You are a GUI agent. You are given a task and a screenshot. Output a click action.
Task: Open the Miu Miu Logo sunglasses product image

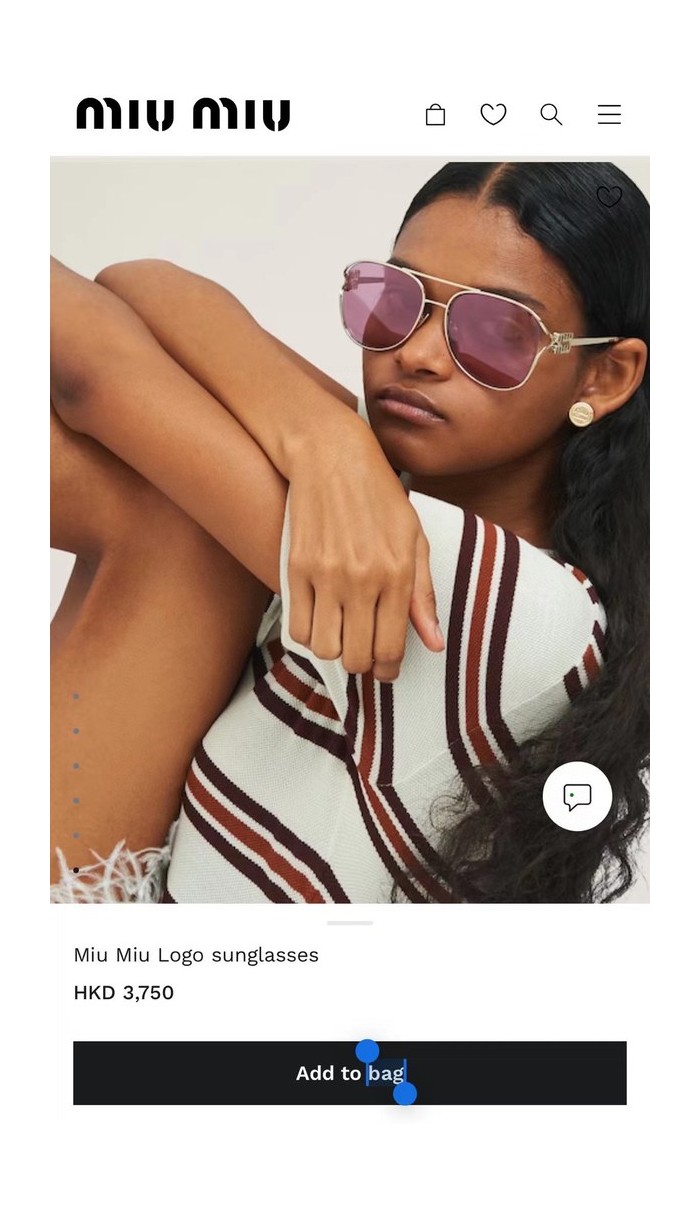[x=350, y=530]
